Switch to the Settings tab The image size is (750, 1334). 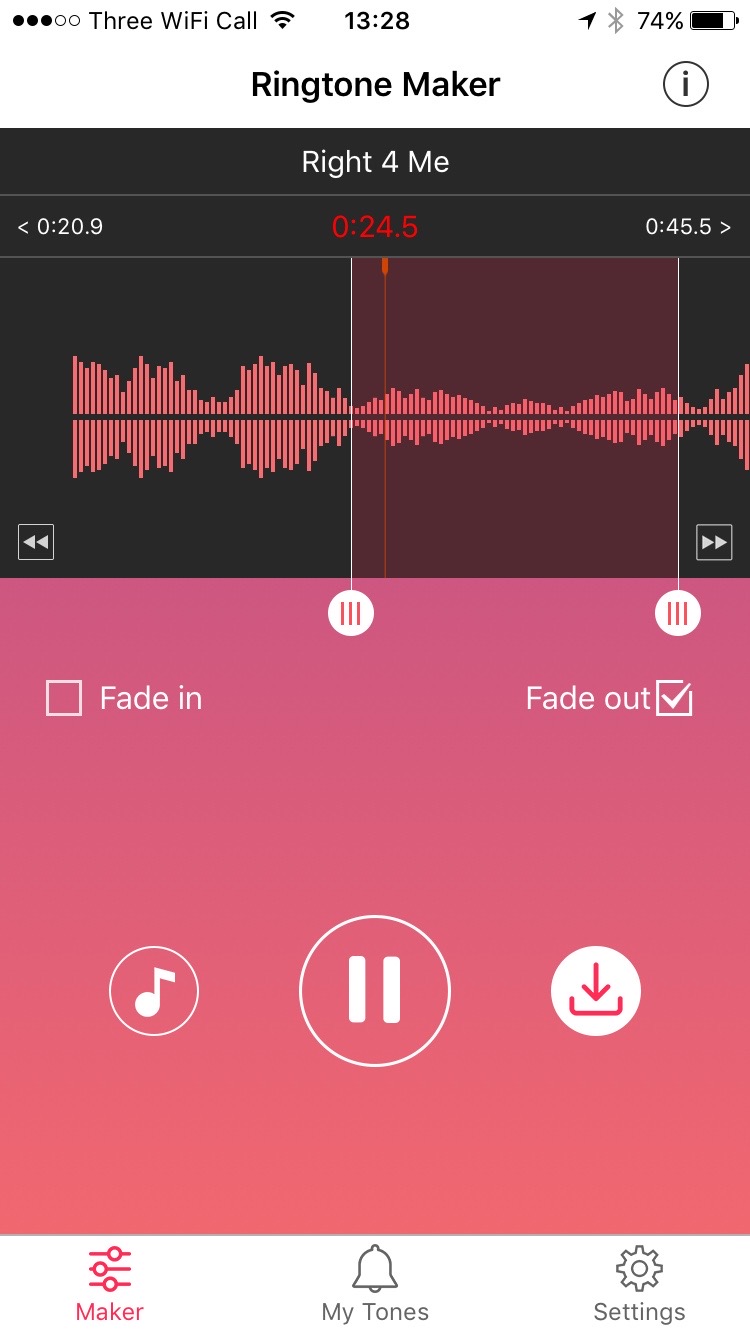coord(639,1285)
